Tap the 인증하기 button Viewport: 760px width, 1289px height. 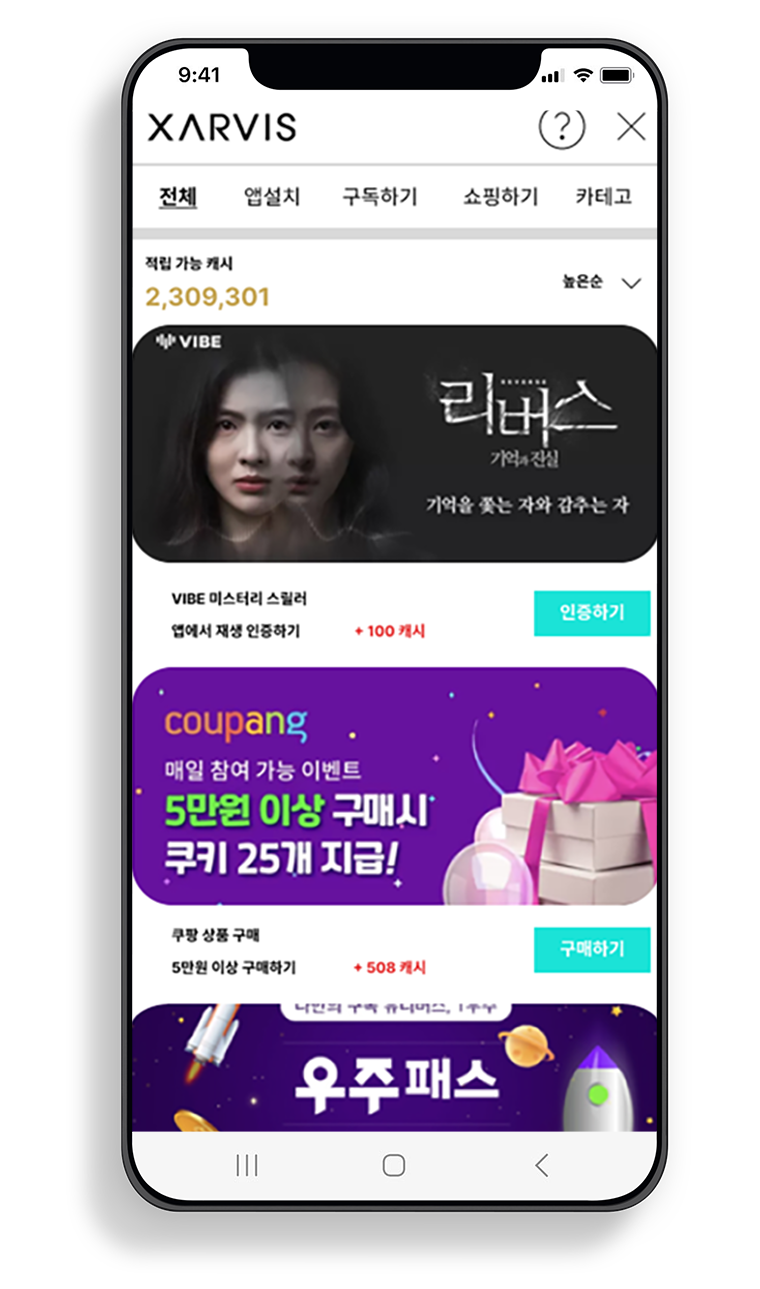pos(591,613)
